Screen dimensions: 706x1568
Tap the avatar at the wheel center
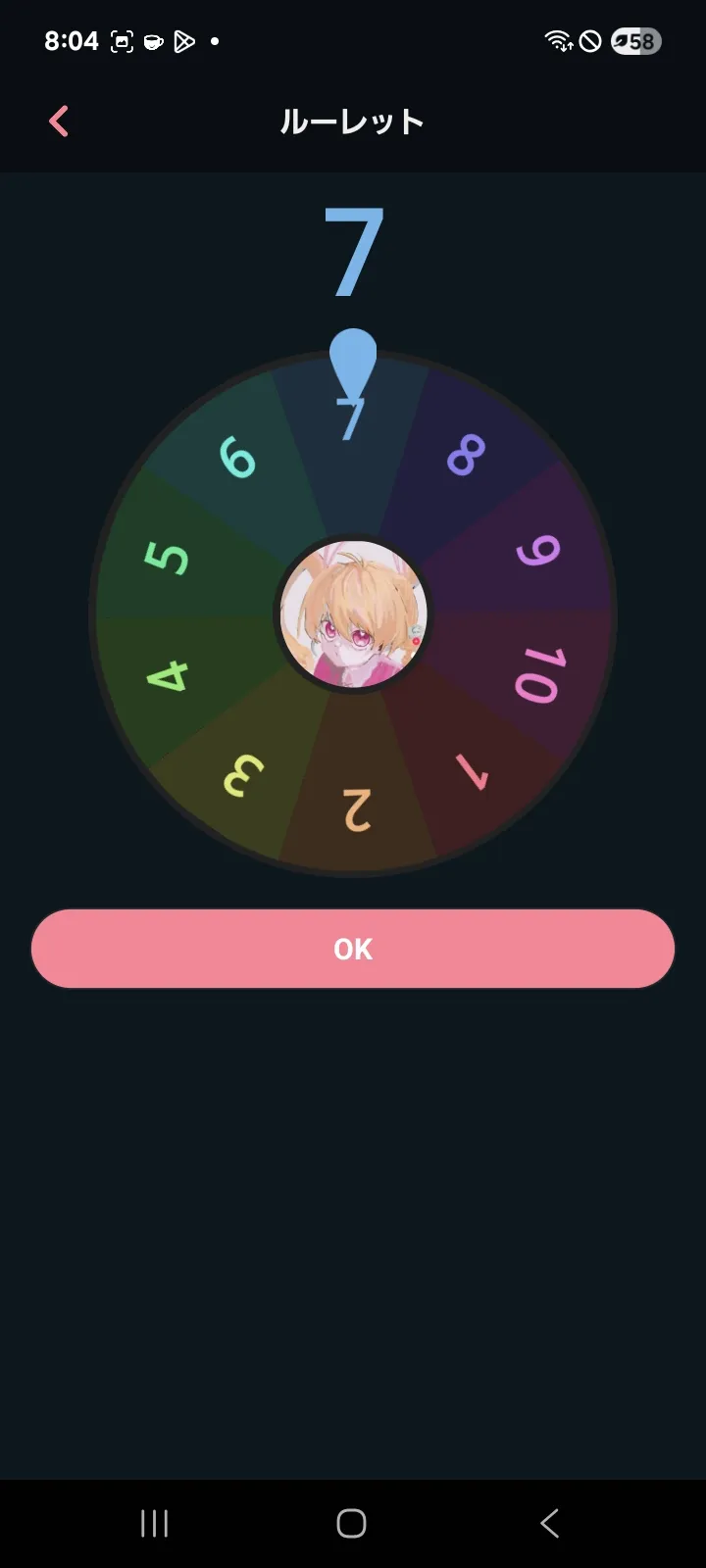pos(353,613)
